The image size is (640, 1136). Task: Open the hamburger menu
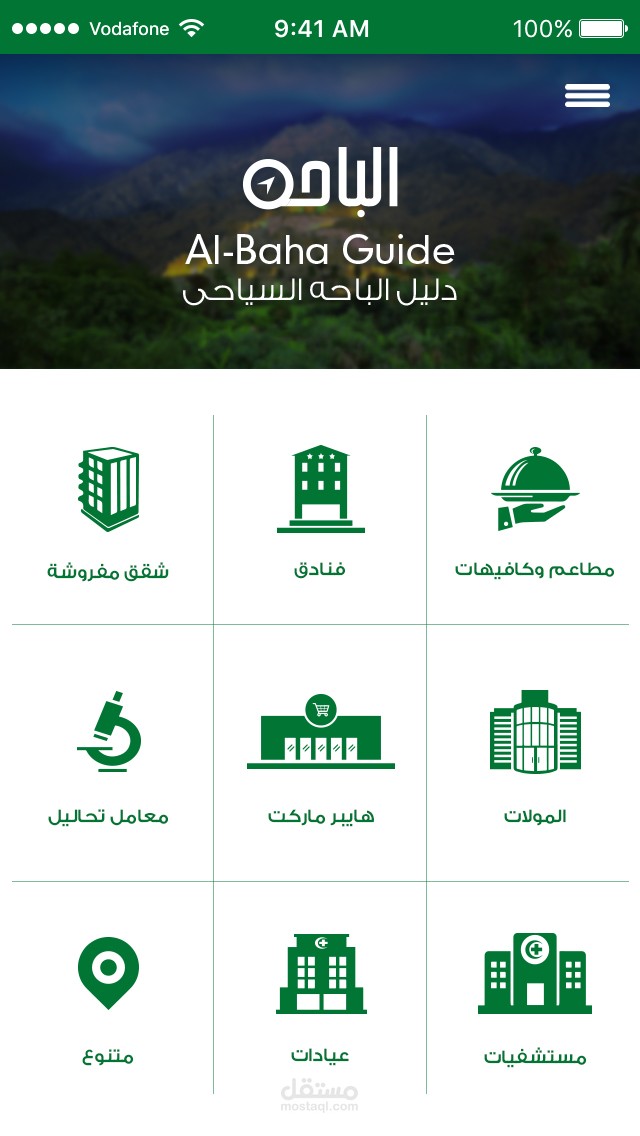[x=587, y=95]
